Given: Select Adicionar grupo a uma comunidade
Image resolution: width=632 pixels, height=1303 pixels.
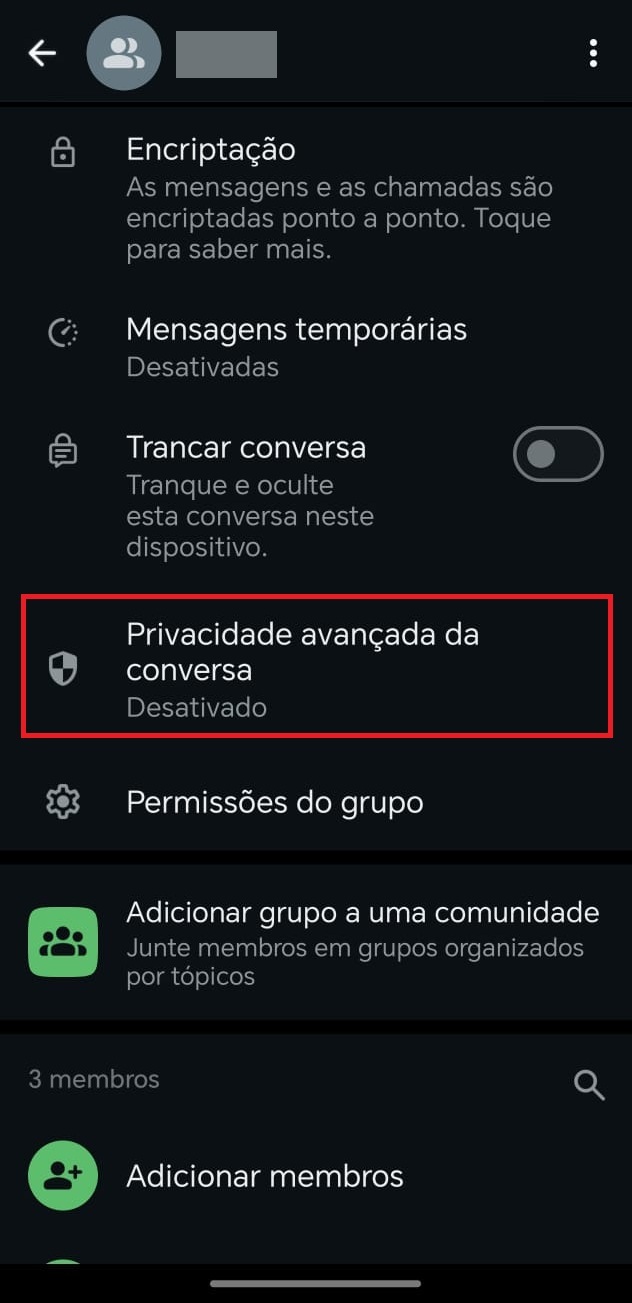Looking at the screenshot, I should (316, 942).
